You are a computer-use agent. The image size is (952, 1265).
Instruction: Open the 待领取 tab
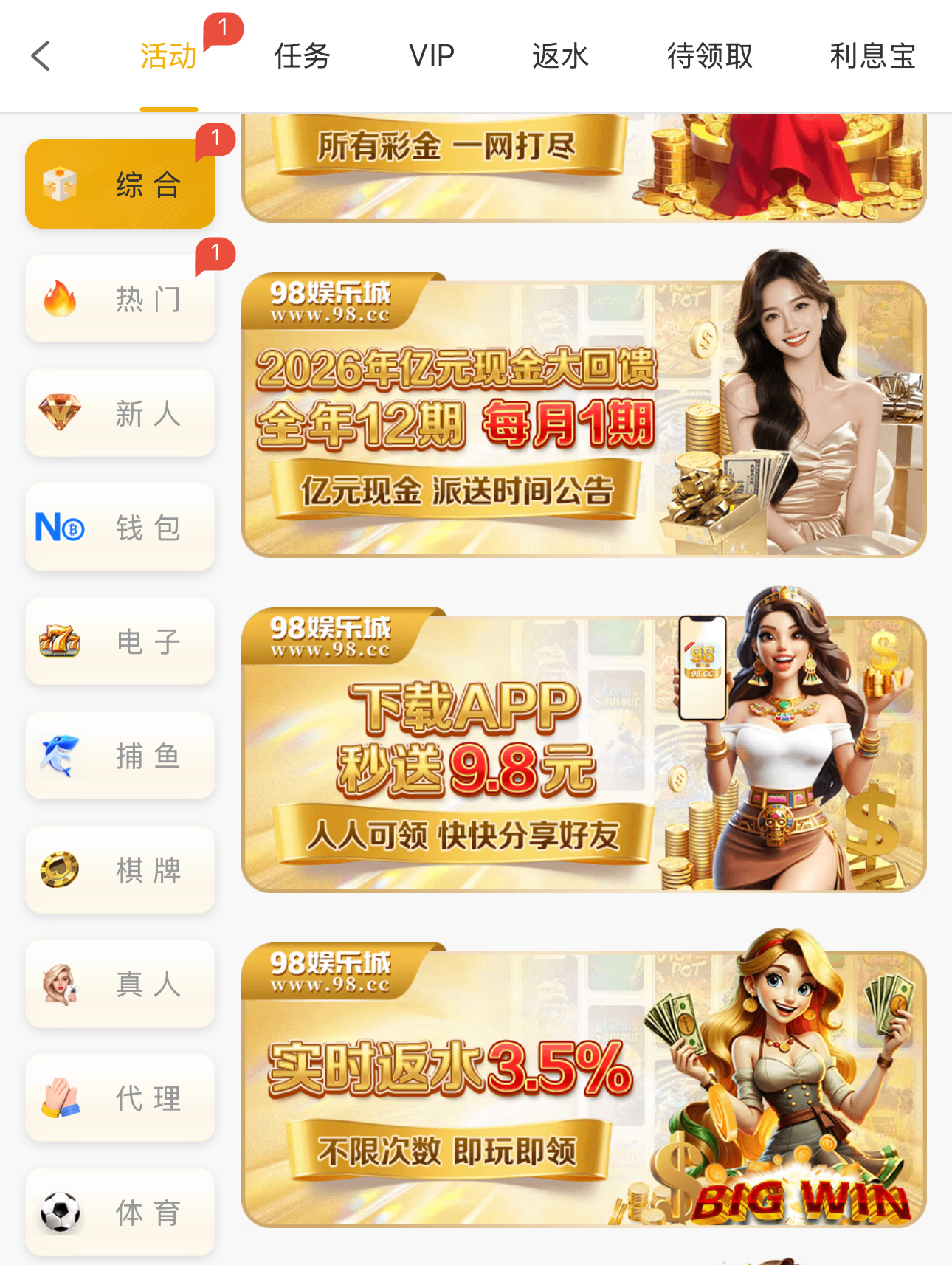click(x=709, y=56)
